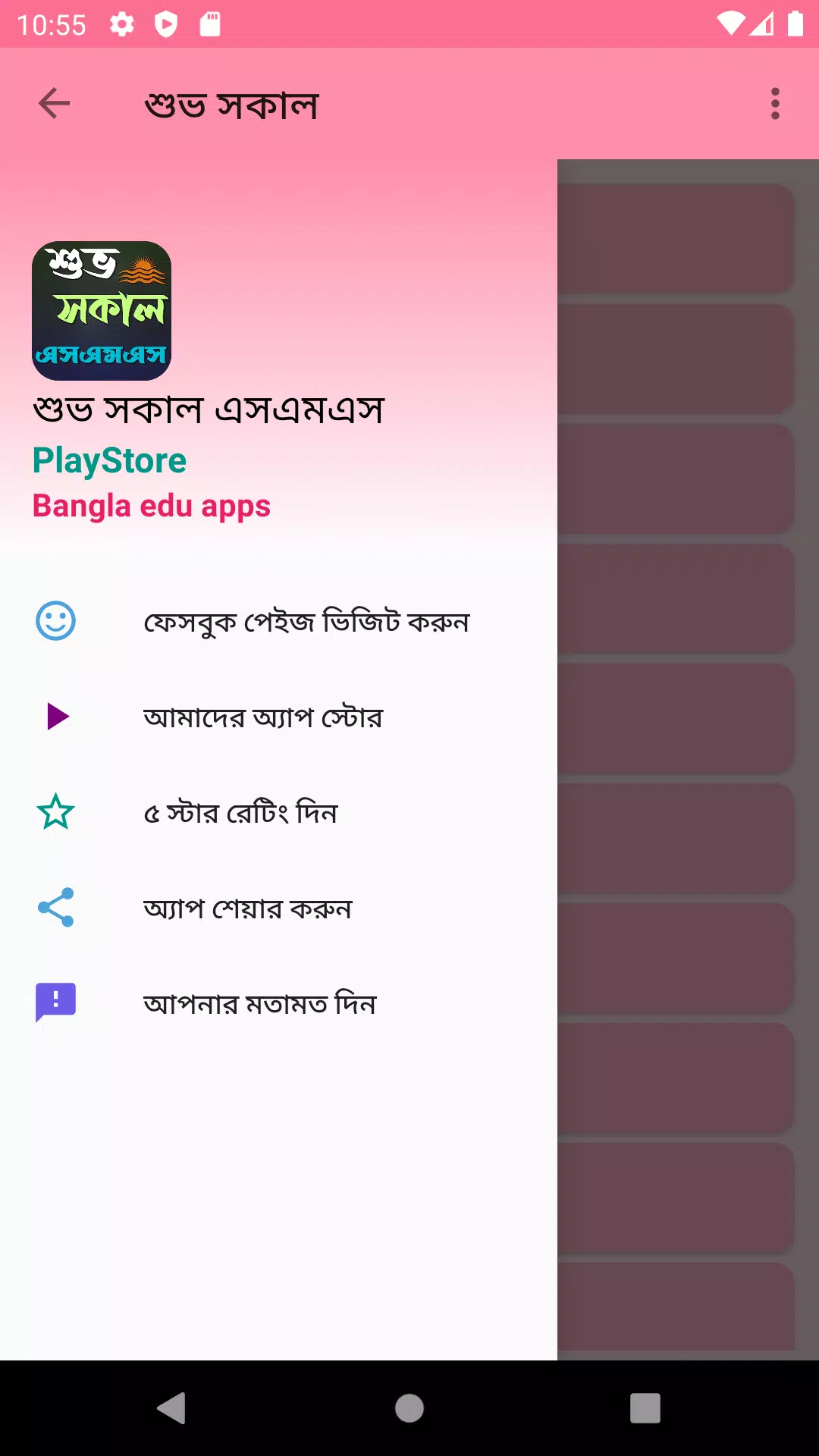The width and height of the screenshot is (819, 1456).
Task: Open the three-dot overflow menu
Action: coord(774,104)
